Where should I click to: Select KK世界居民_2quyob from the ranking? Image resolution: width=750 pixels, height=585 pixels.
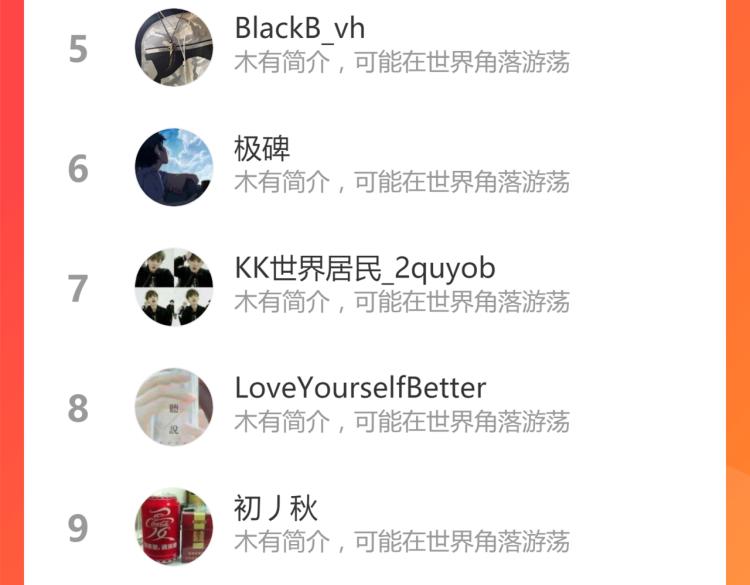(x=375, y=287)
